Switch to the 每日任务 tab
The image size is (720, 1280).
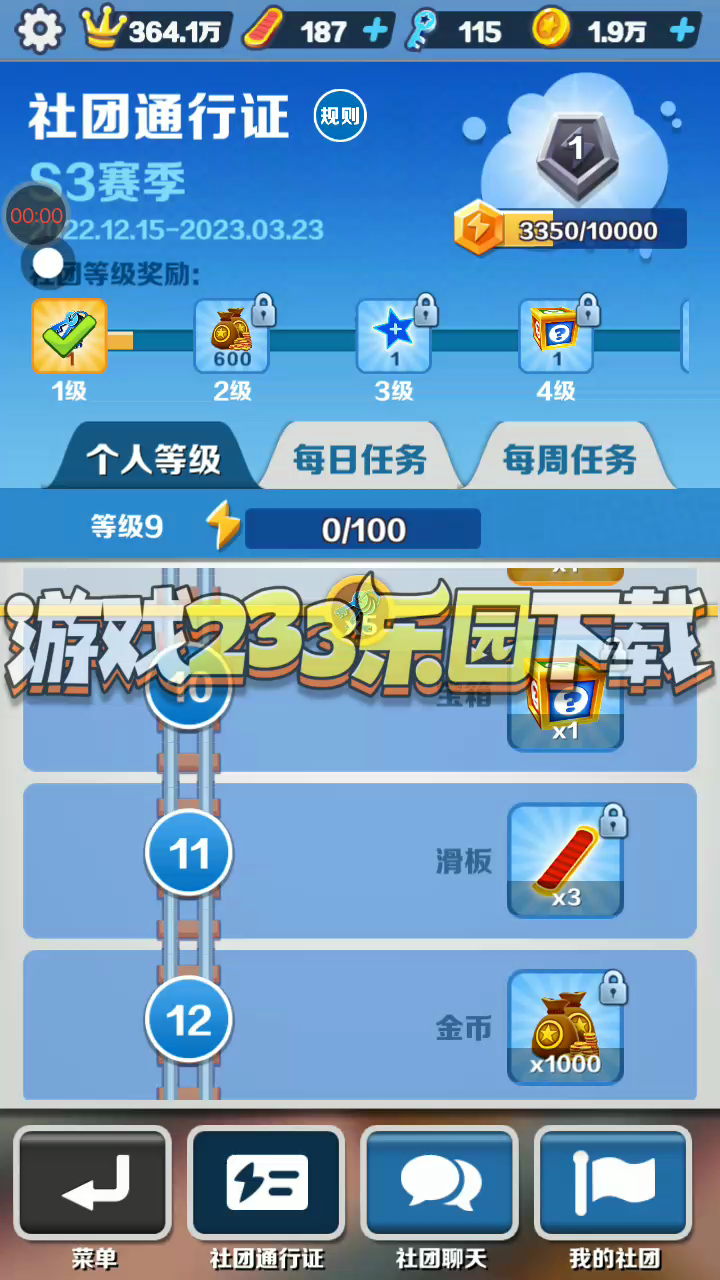click(x=360, y=460)
